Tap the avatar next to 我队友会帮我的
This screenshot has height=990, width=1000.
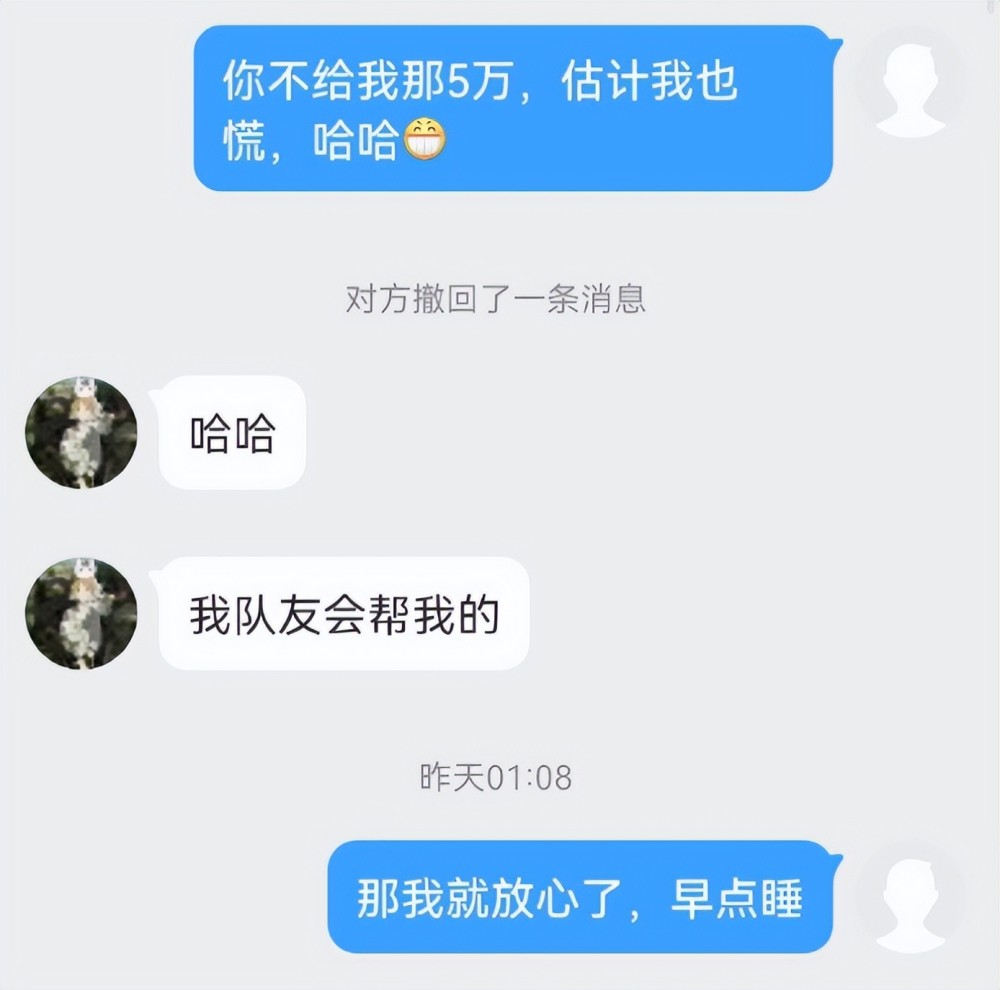pyautogui.click(x=81, y=614)
